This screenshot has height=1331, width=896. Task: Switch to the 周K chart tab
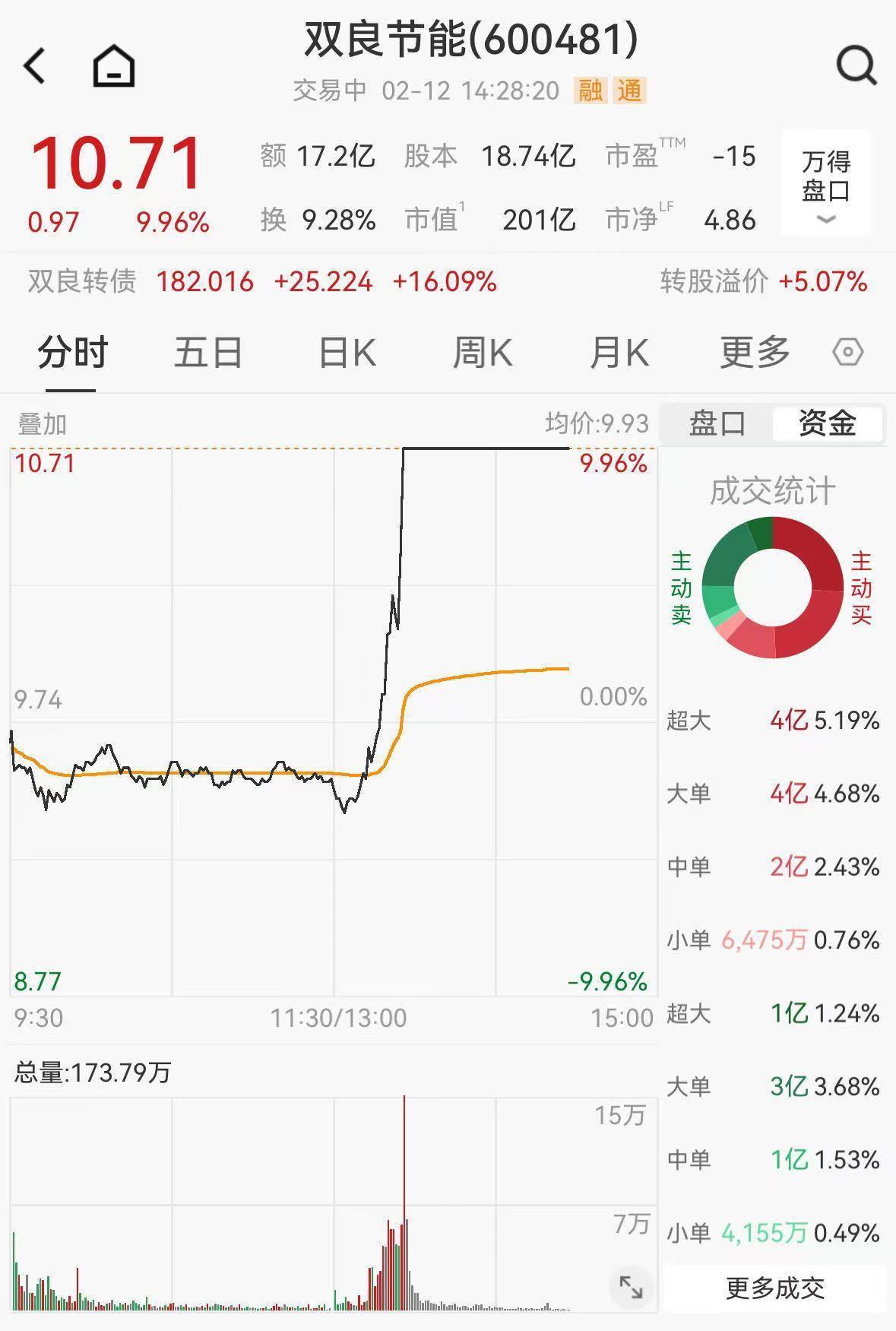(x=482, y=353)
